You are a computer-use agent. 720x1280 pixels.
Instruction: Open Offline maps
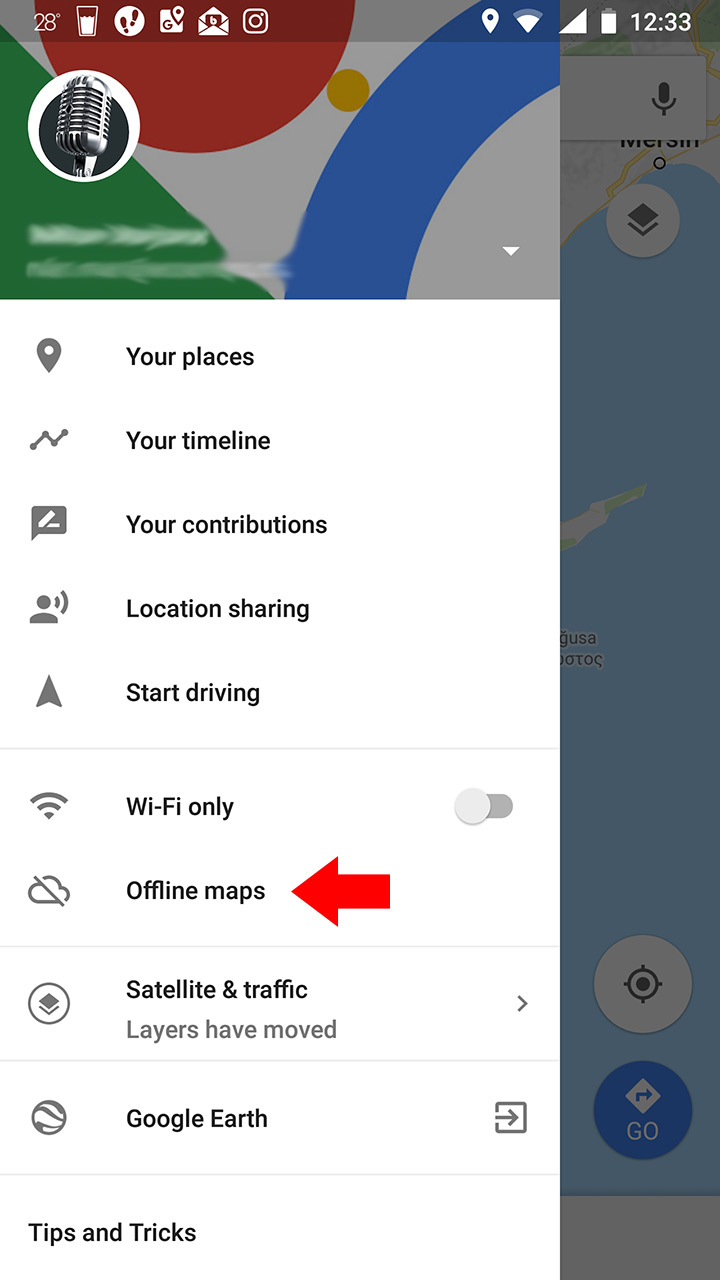click(280, 891)
